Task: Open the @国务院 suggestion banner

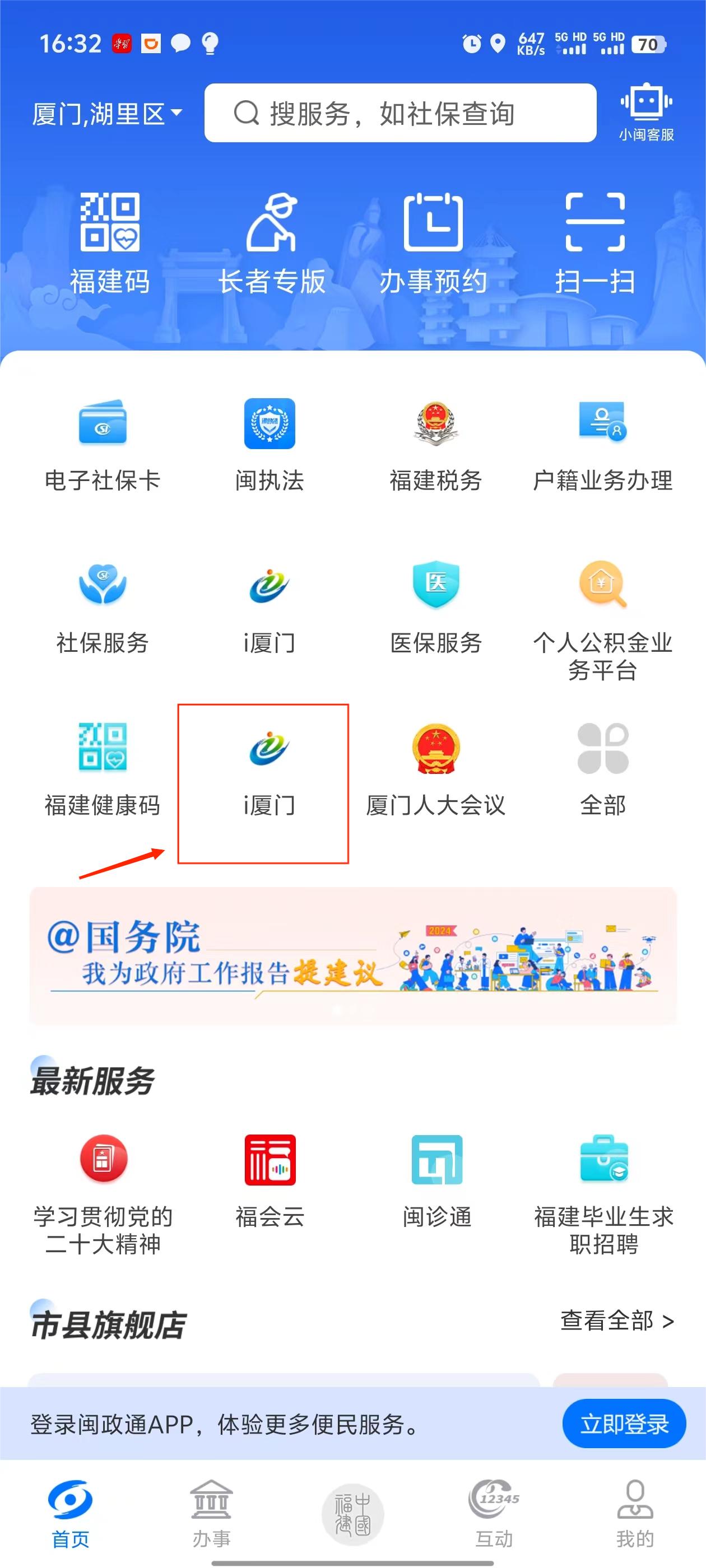Action: [x=354, y=956]
